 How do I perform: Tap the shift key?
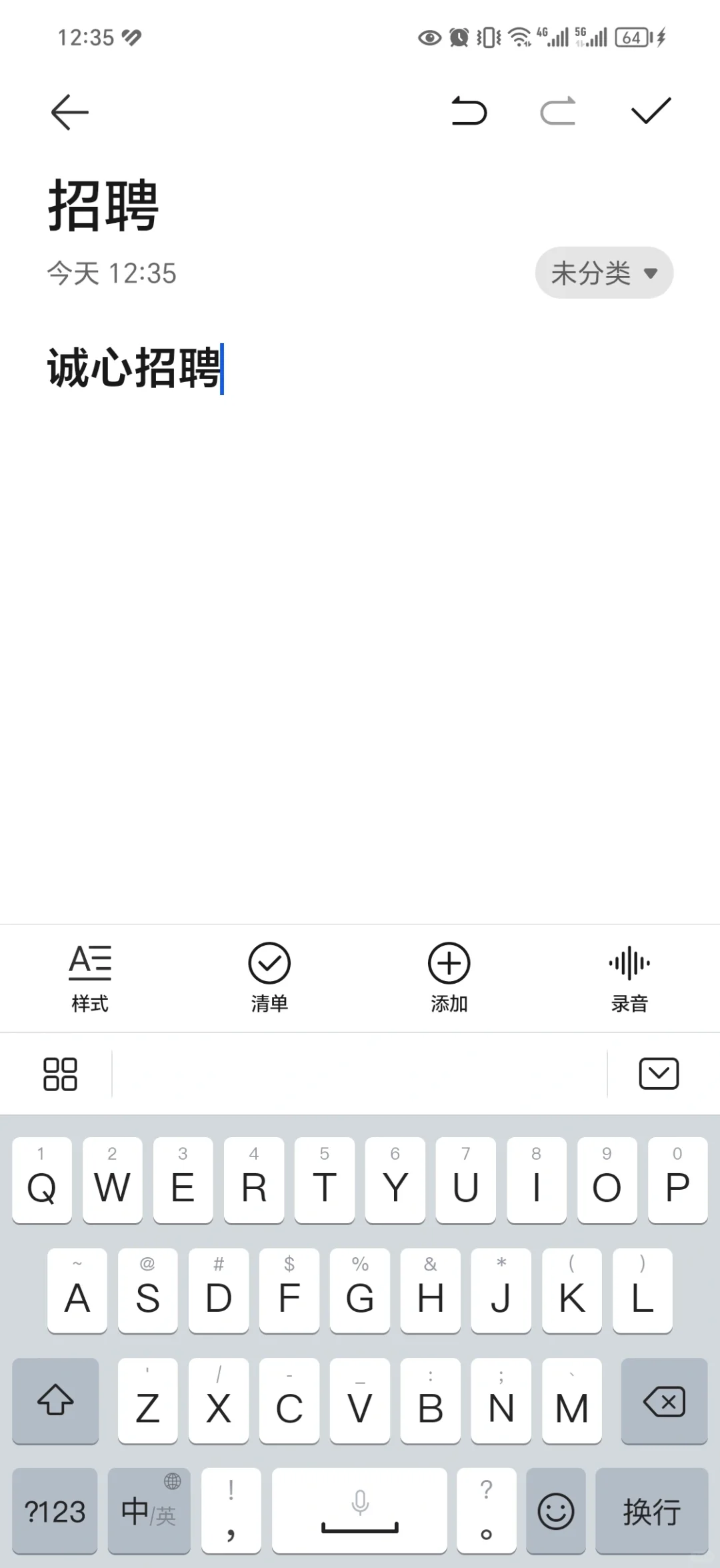[55, 1401]
